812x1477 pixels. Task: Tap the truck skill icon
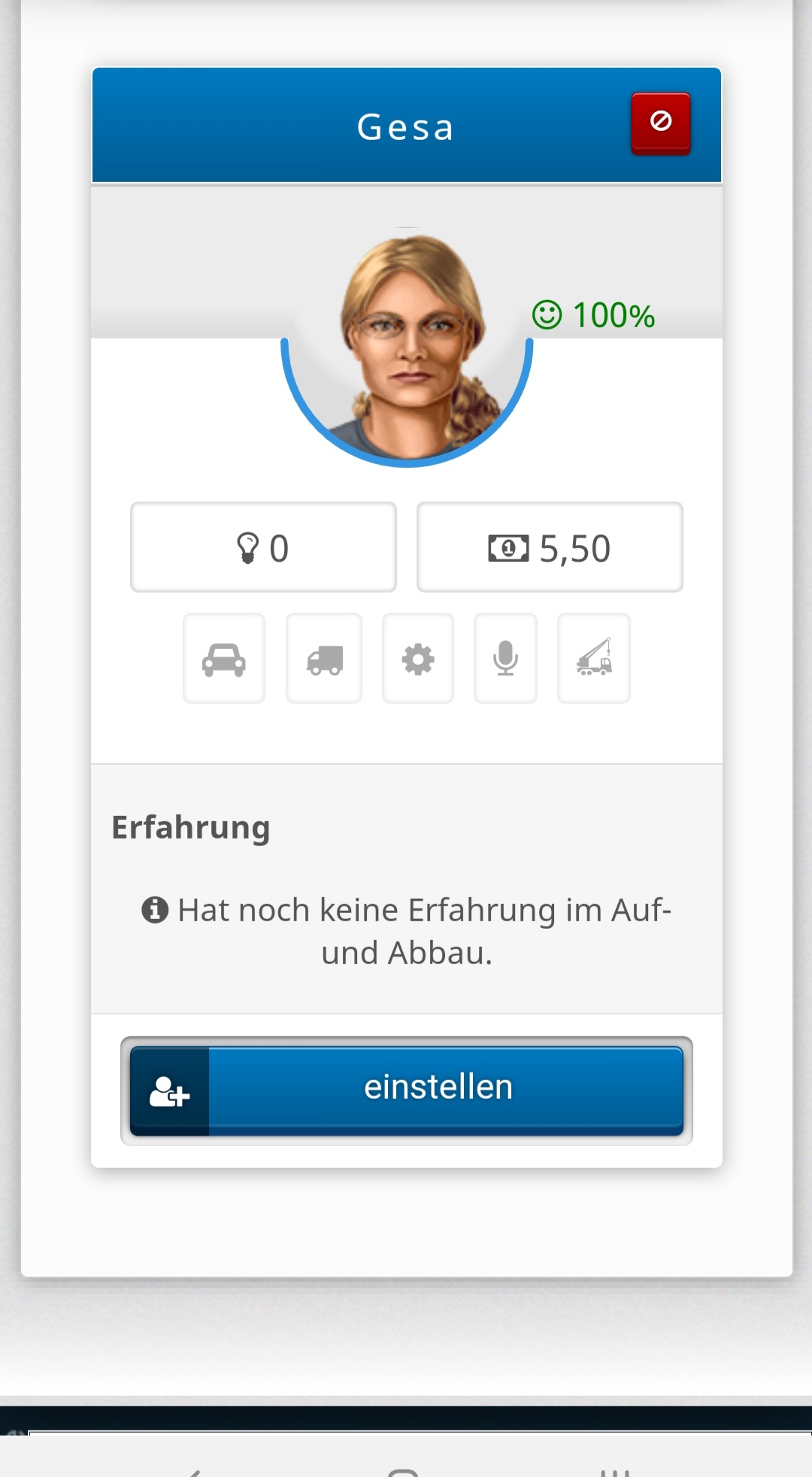[324, 659]
